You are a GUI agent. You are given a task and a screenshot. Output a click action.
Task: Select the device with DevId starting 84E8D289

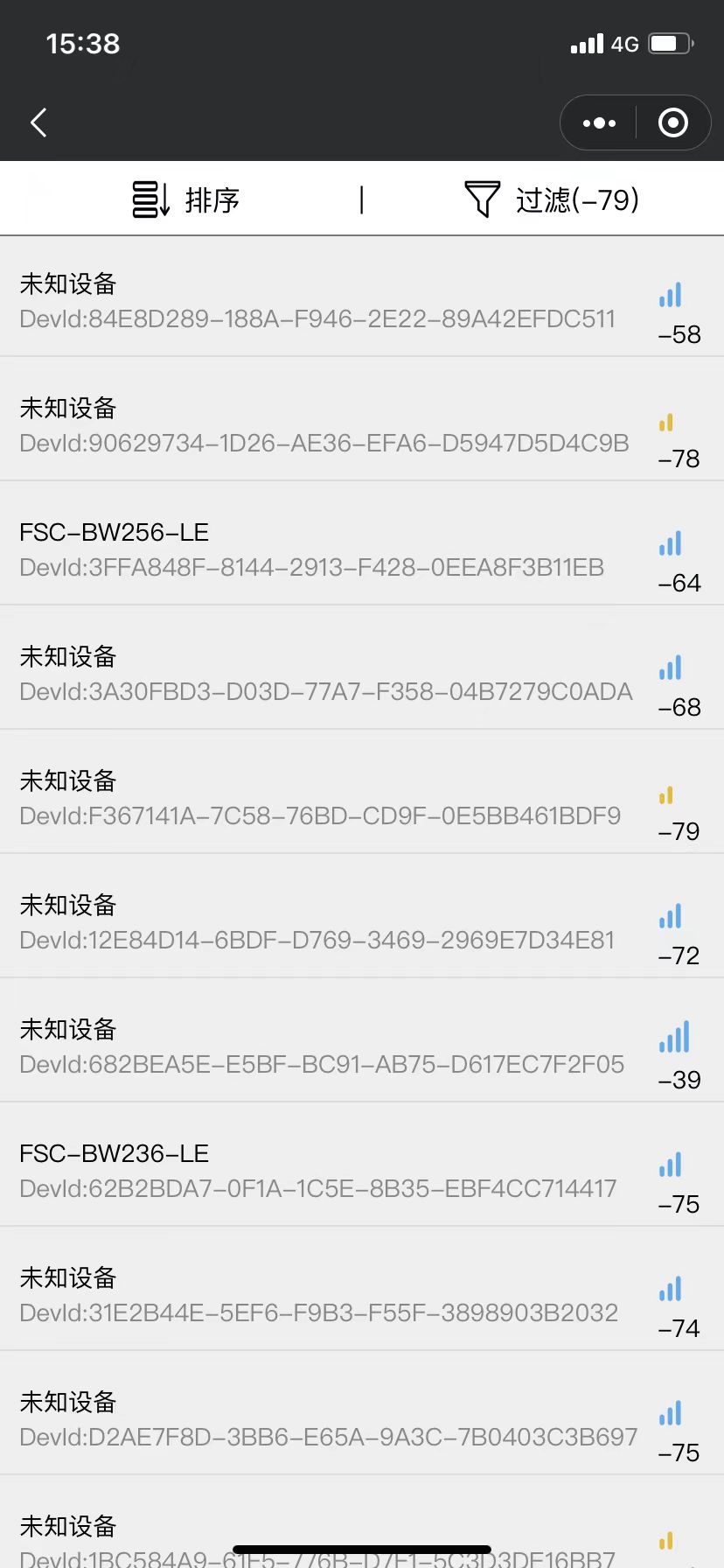[332, 299]
